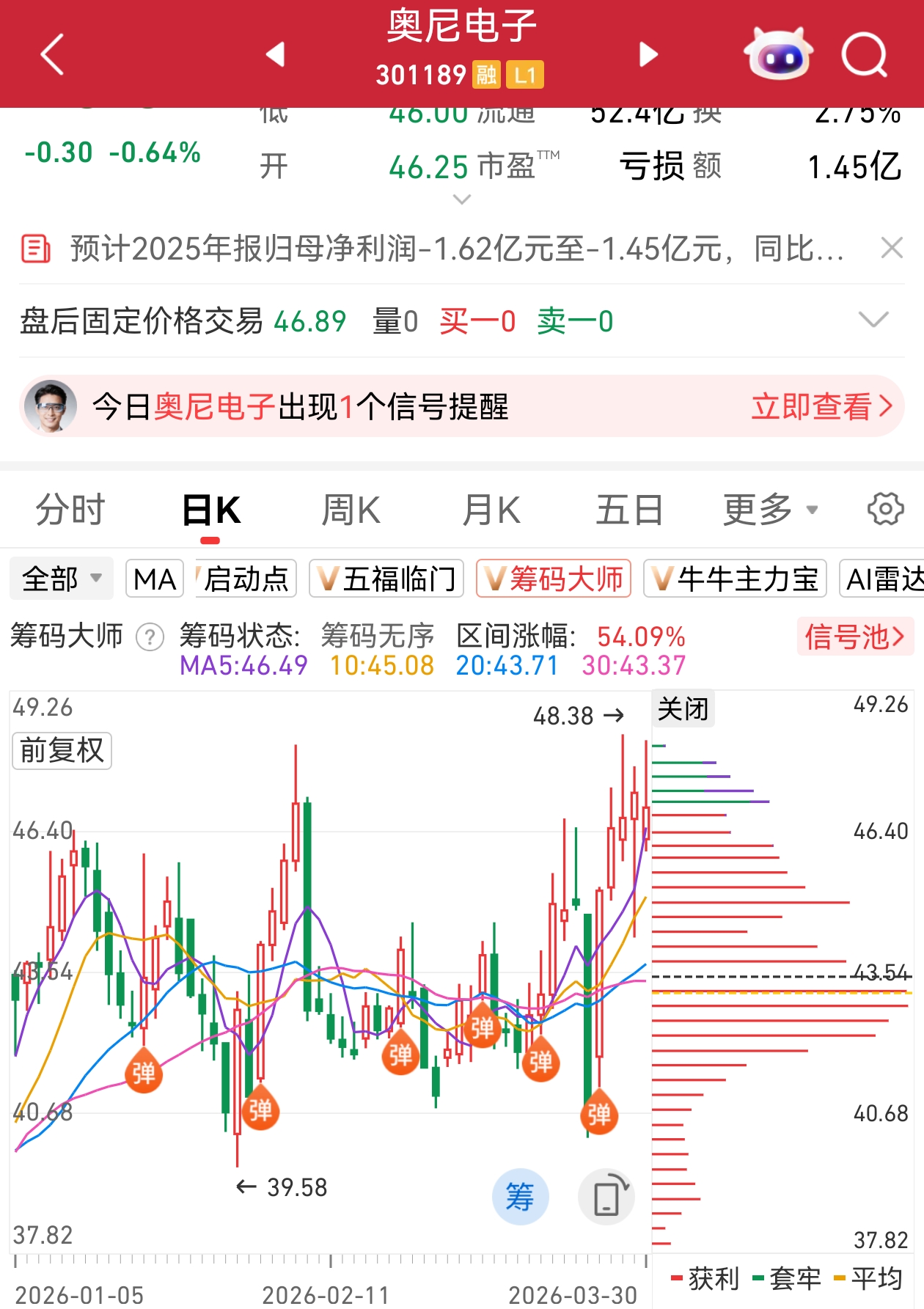Screen dimensions: 924x1309
Task: Close the chip distribution panel with 关闭
Action: (683, 708)
